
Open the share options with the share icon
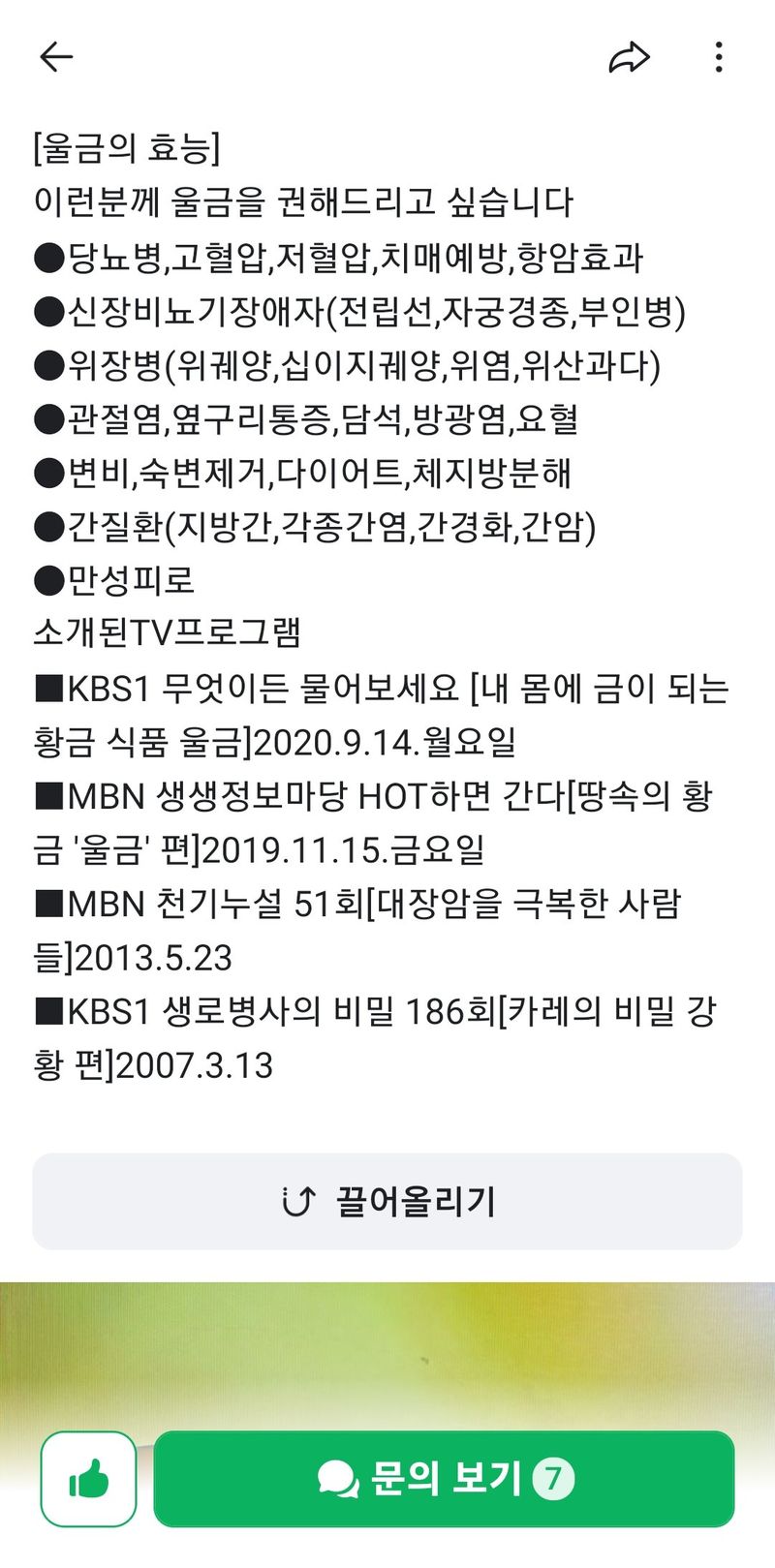click(x=630, y=56)
